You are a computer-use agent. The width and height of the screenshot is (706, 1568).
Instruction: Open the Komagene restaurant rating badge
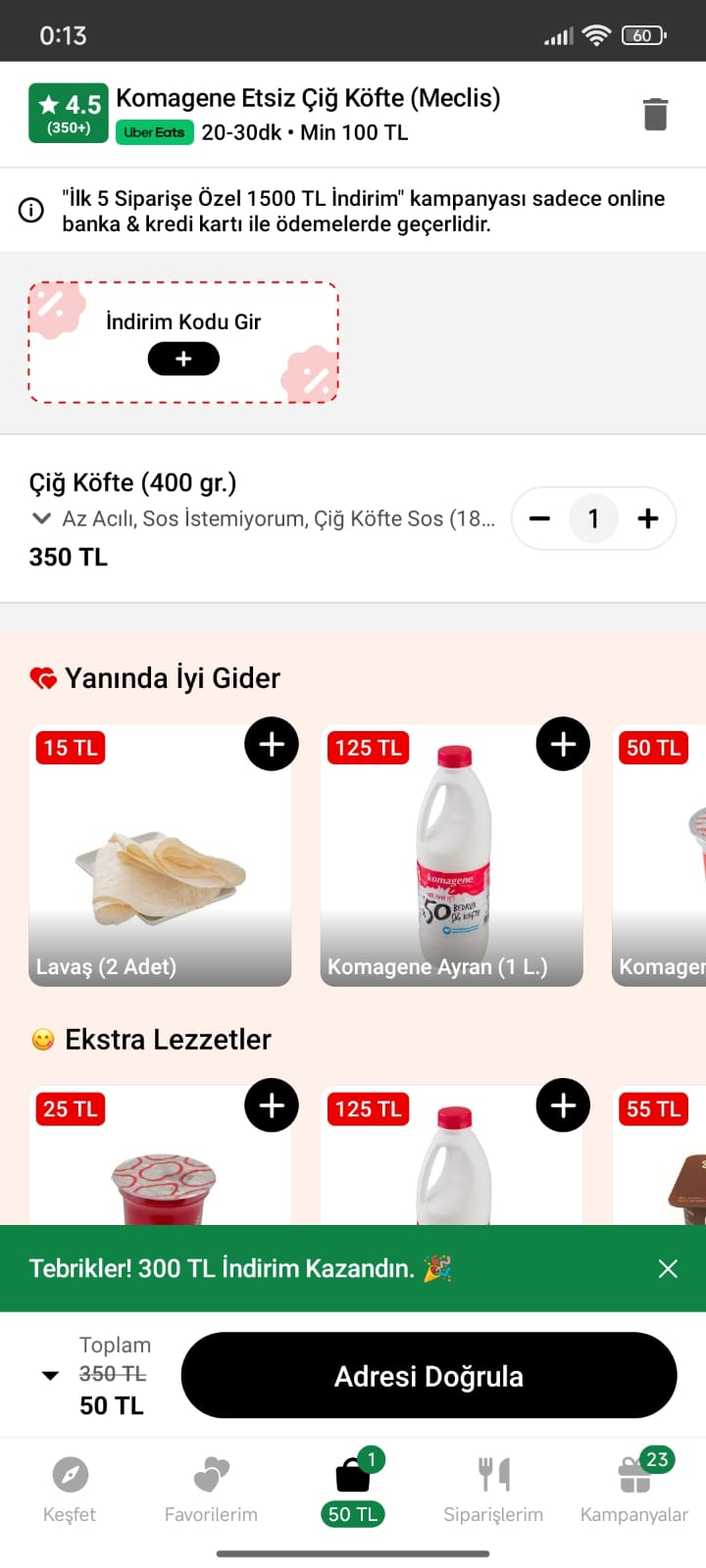(x=68, y=114)
